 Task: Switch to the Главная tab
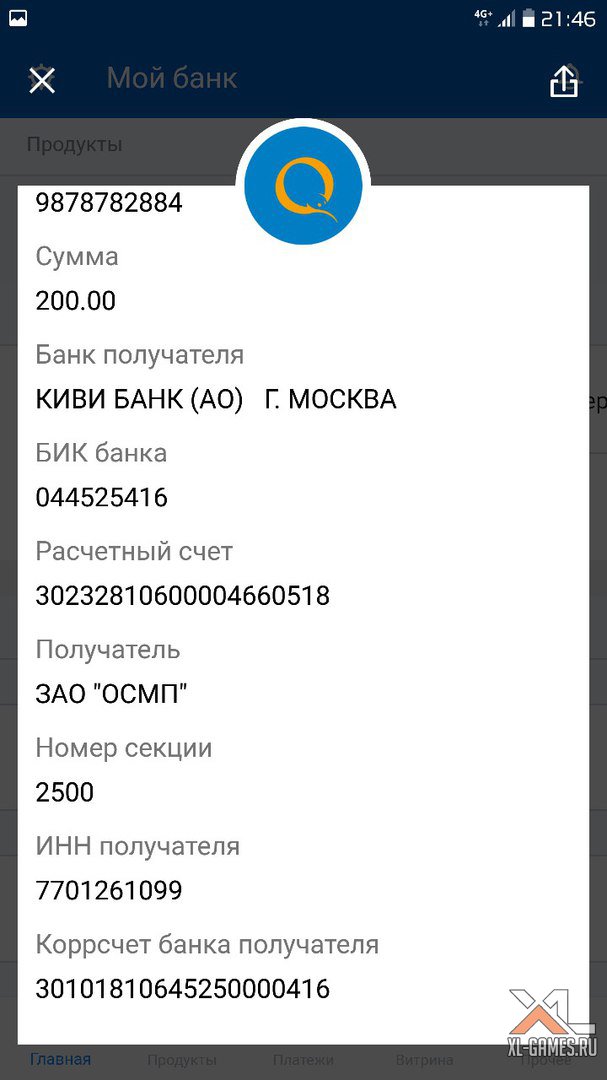click(60, 1059)
